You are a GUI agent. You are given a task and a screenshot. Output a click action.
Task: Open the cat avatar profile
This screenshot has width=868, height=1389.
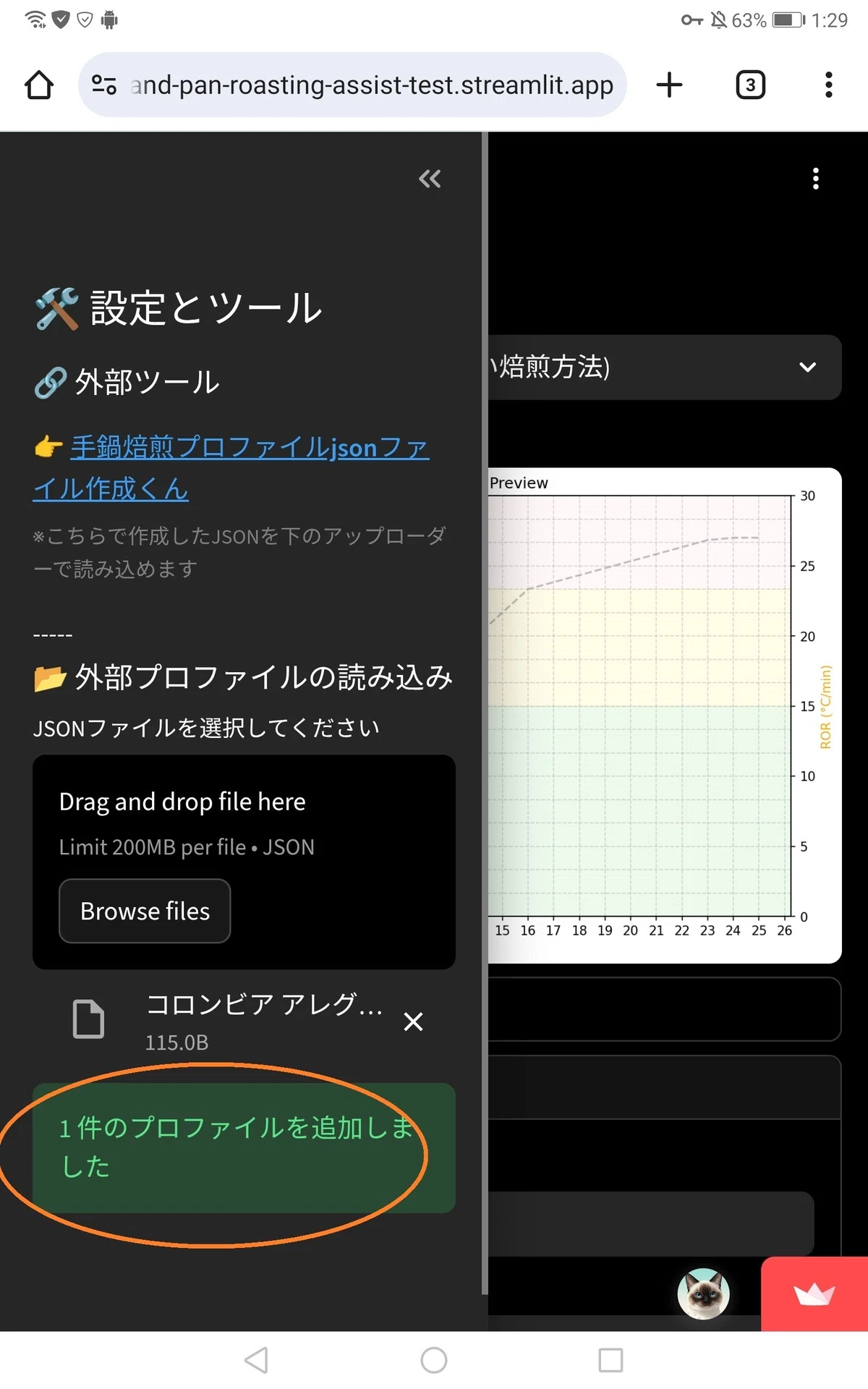click(x=703, y=1294)
